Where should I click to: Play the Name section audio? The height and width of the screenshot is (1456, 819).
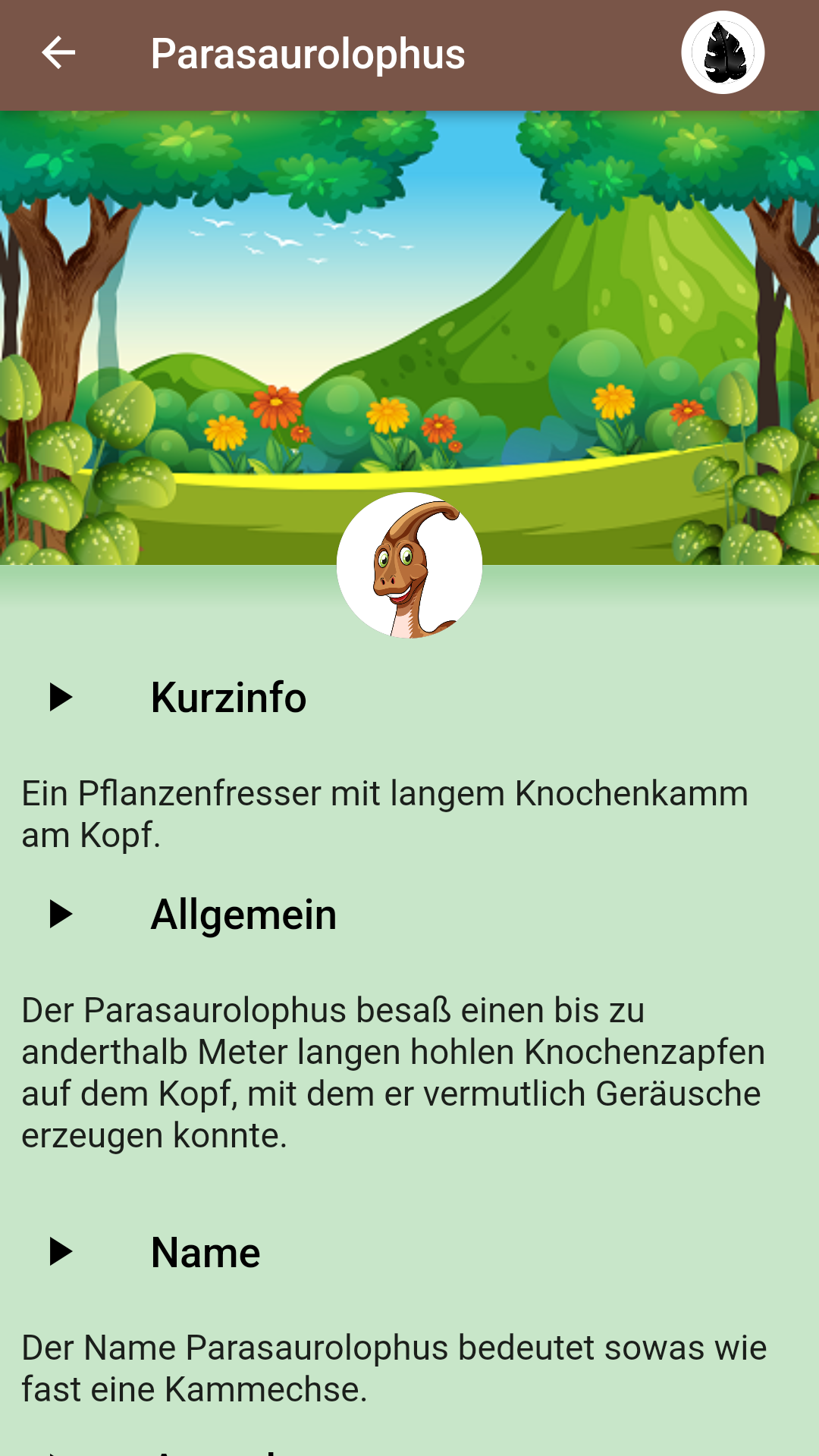click(x=61, y=1251)
